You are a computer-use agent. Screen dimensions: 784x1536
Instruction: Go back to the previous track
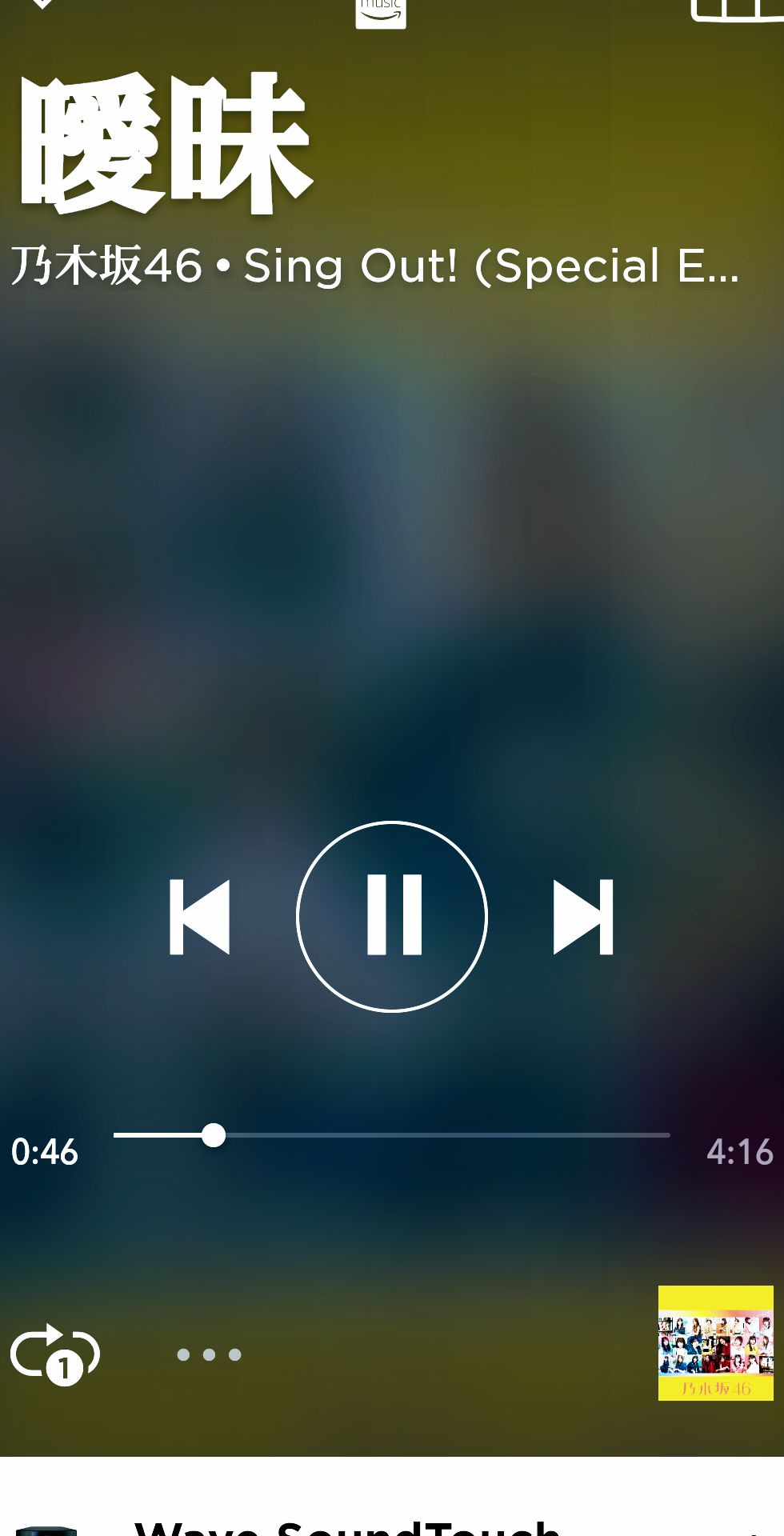pos(200,917)
